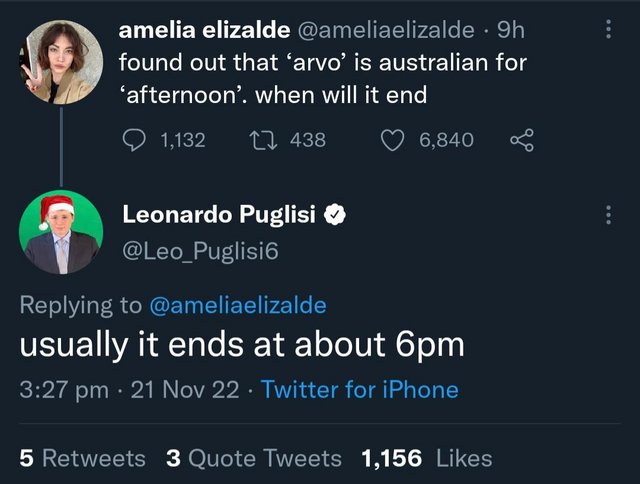View the 3 Quote Tweets
Screen dimensions: 640x484
point(254,458)
